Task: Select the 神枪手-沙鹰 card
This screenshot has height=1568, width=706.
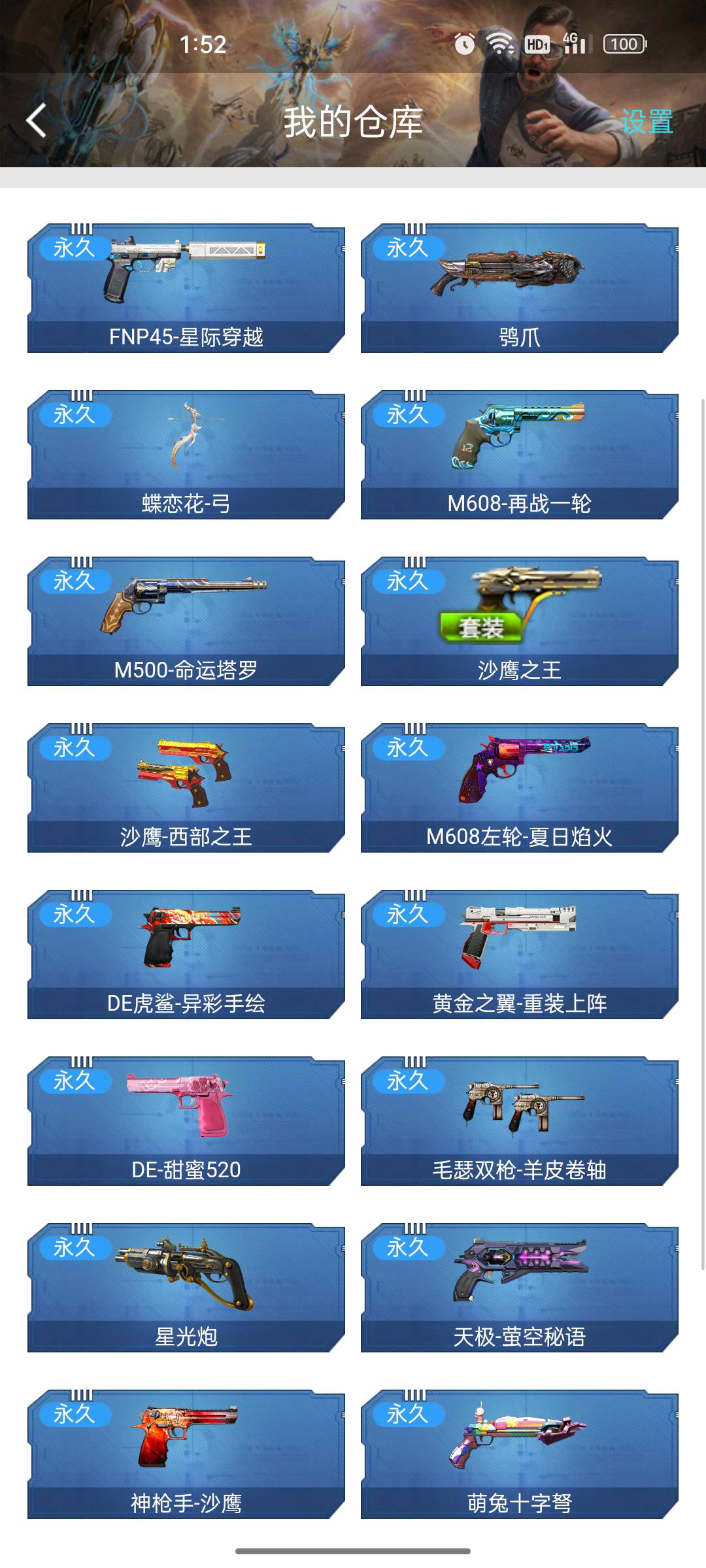Action: click(x=186, y=1454)
